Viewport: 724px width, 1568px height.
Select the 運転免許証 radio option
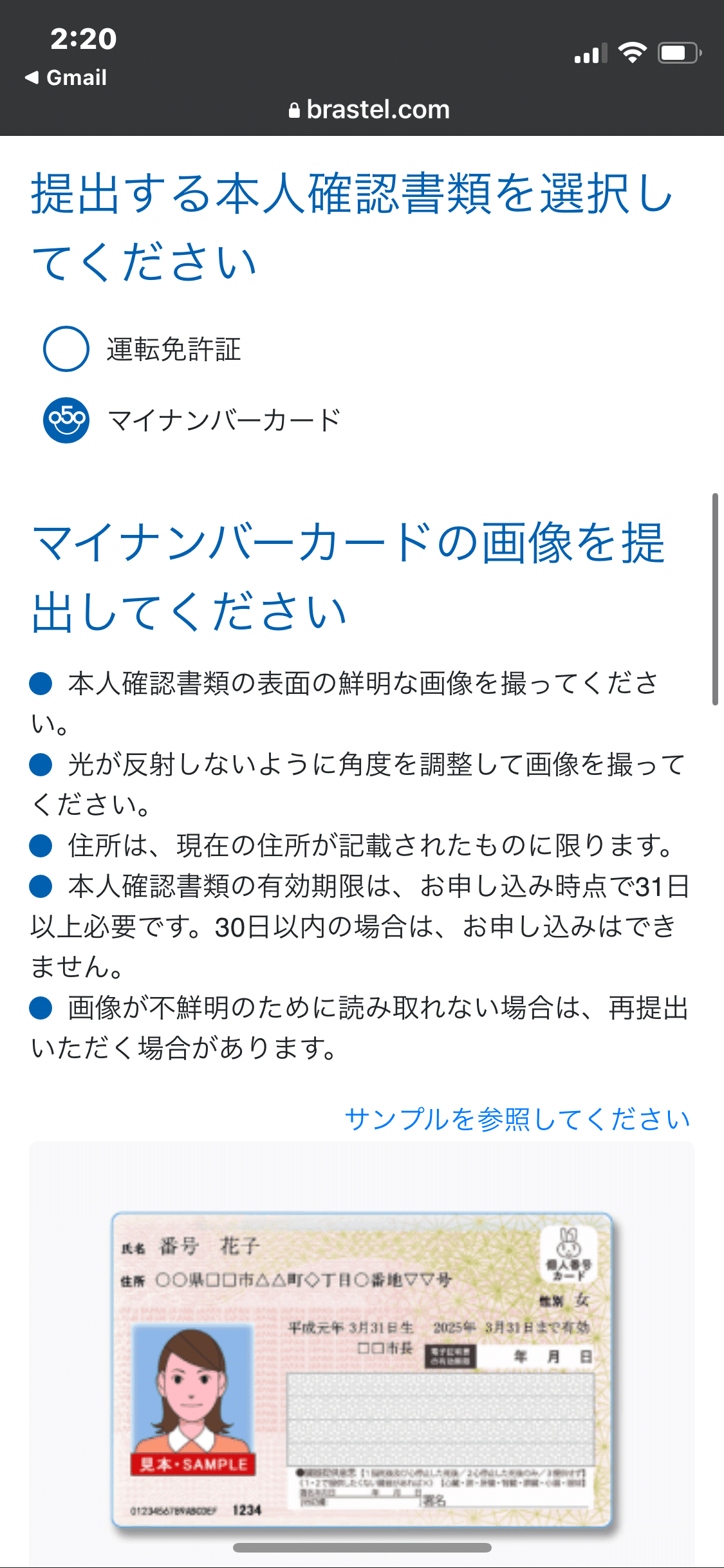(x=66, y=349)
